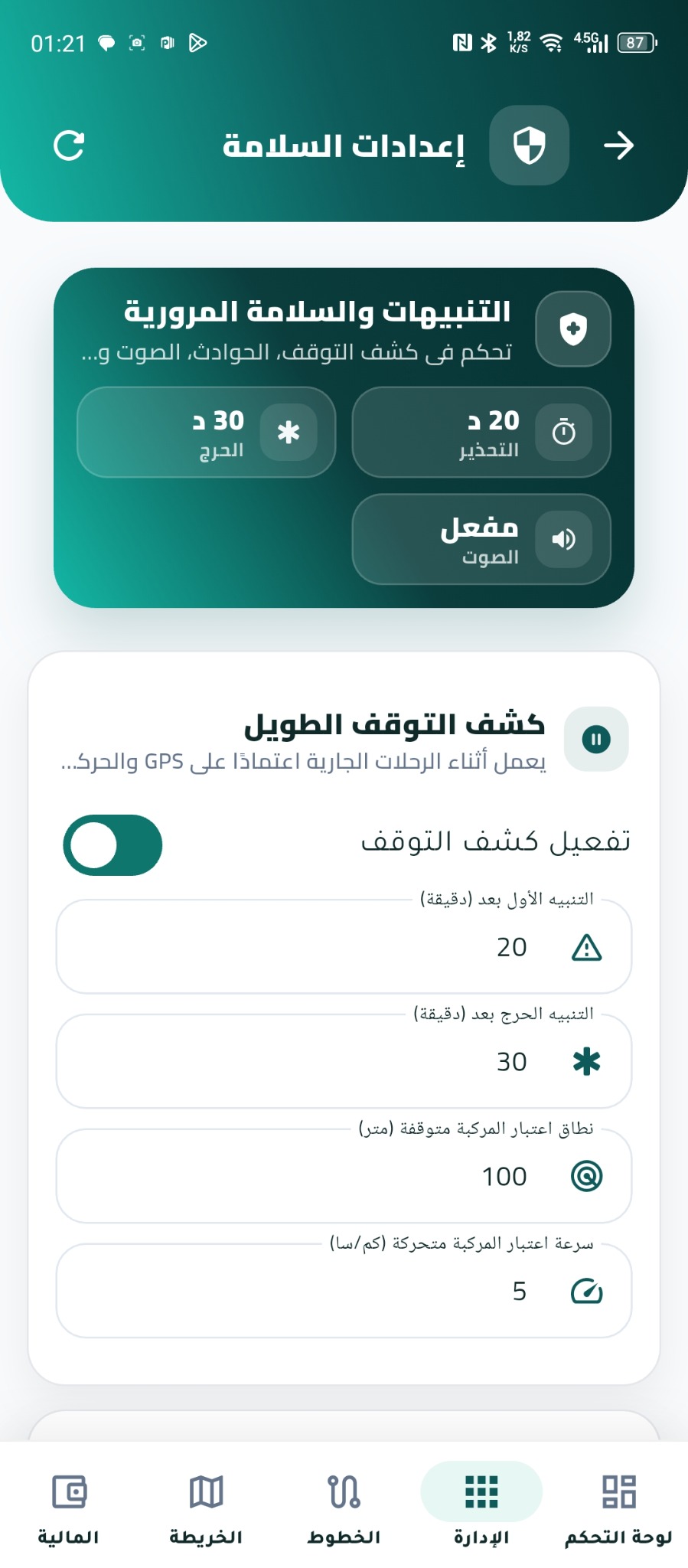688x1568 pixels.
Task: Edit the نطاق اعتبار المركبة متوقفة field
Action: click(344, 1176)
